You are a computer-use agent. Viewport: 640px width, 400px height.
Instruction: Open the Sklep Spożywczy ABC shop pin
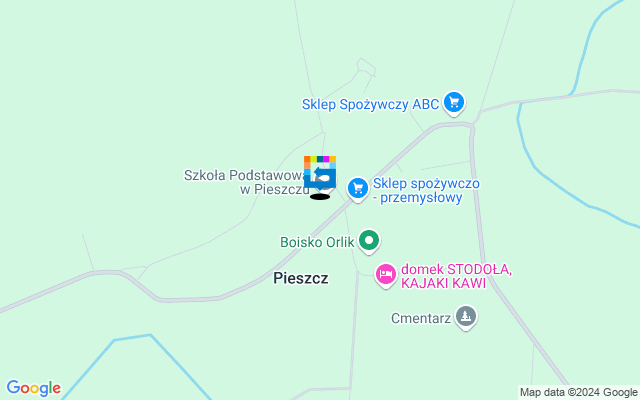[x=455, y=101]
